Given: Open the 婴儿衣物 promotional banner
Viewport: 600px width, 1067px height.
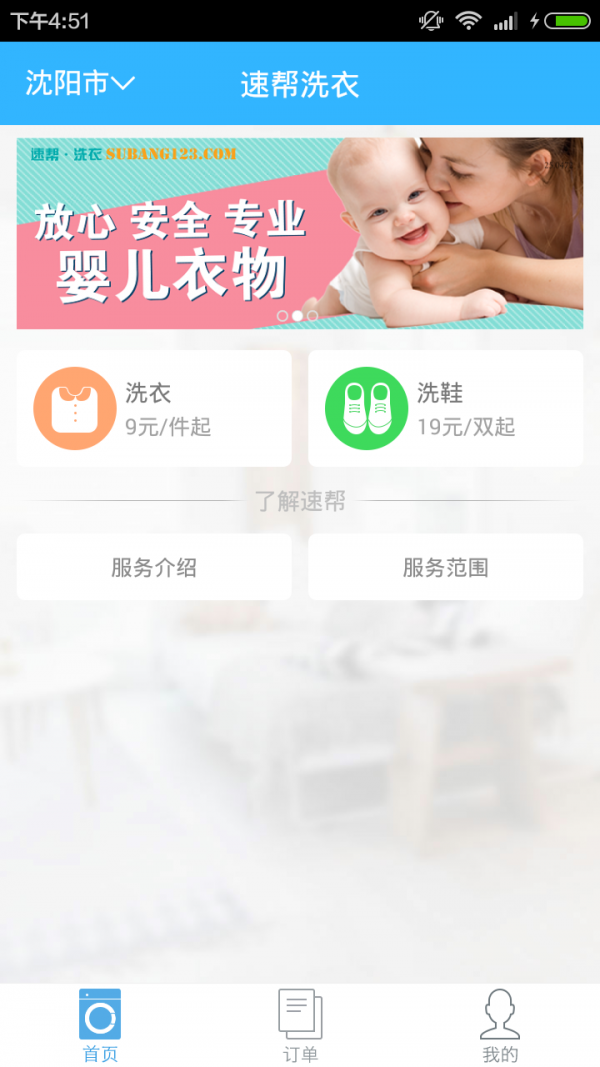Looking at the screenshot, I should [x=300, y=233].
